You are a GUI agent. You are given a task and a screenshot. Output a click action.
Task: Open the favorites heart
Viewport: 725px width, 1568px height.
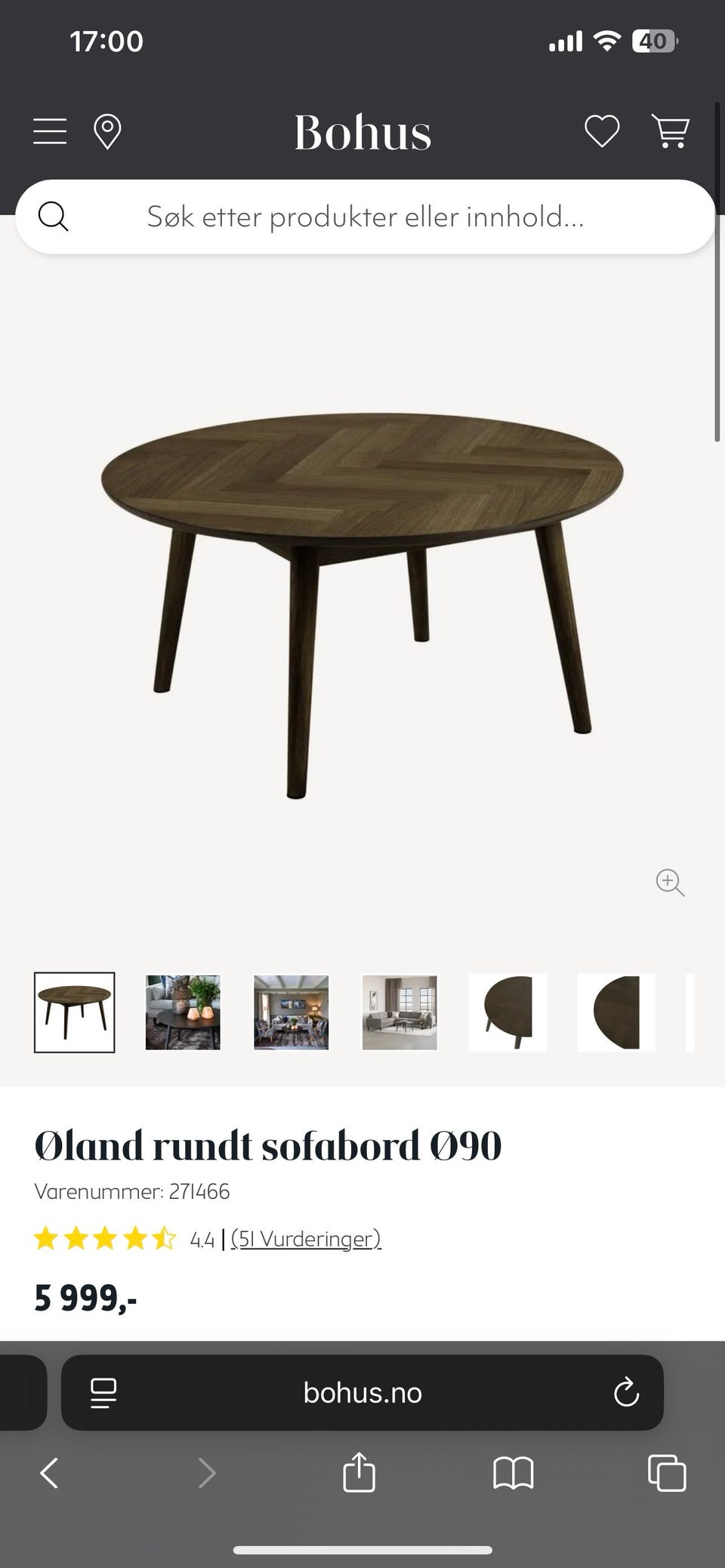[x=602, y=132]
